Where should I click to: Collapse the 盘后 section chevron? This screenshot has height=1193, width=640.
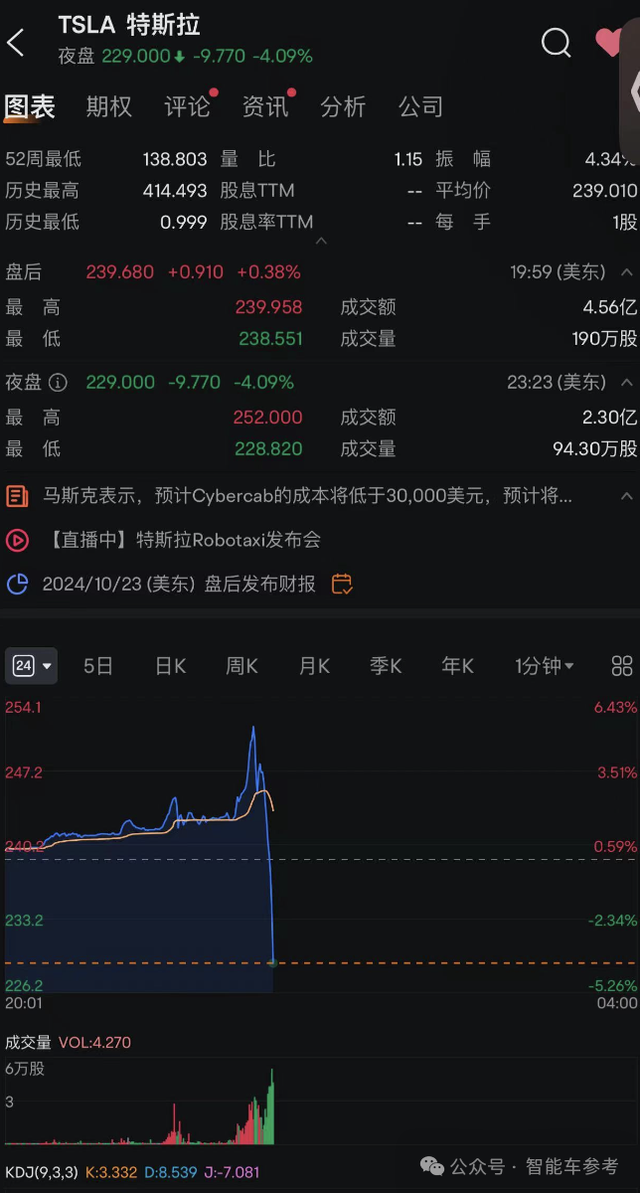tap(627, 272)
